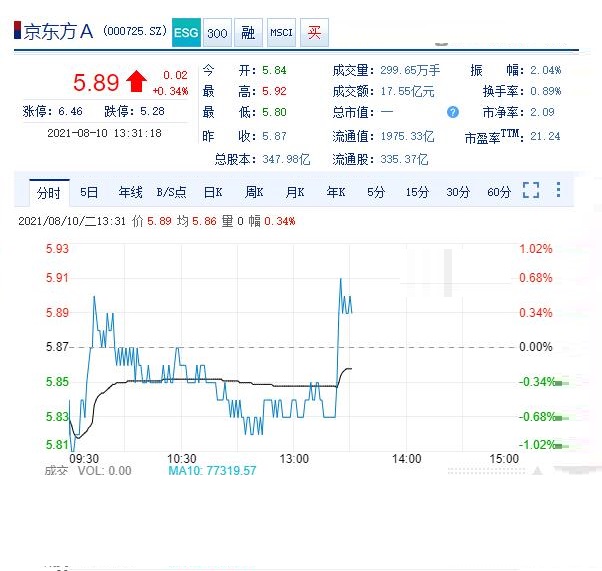
Task: Switch to the 分时 chart tab
Action: [48, 192]
